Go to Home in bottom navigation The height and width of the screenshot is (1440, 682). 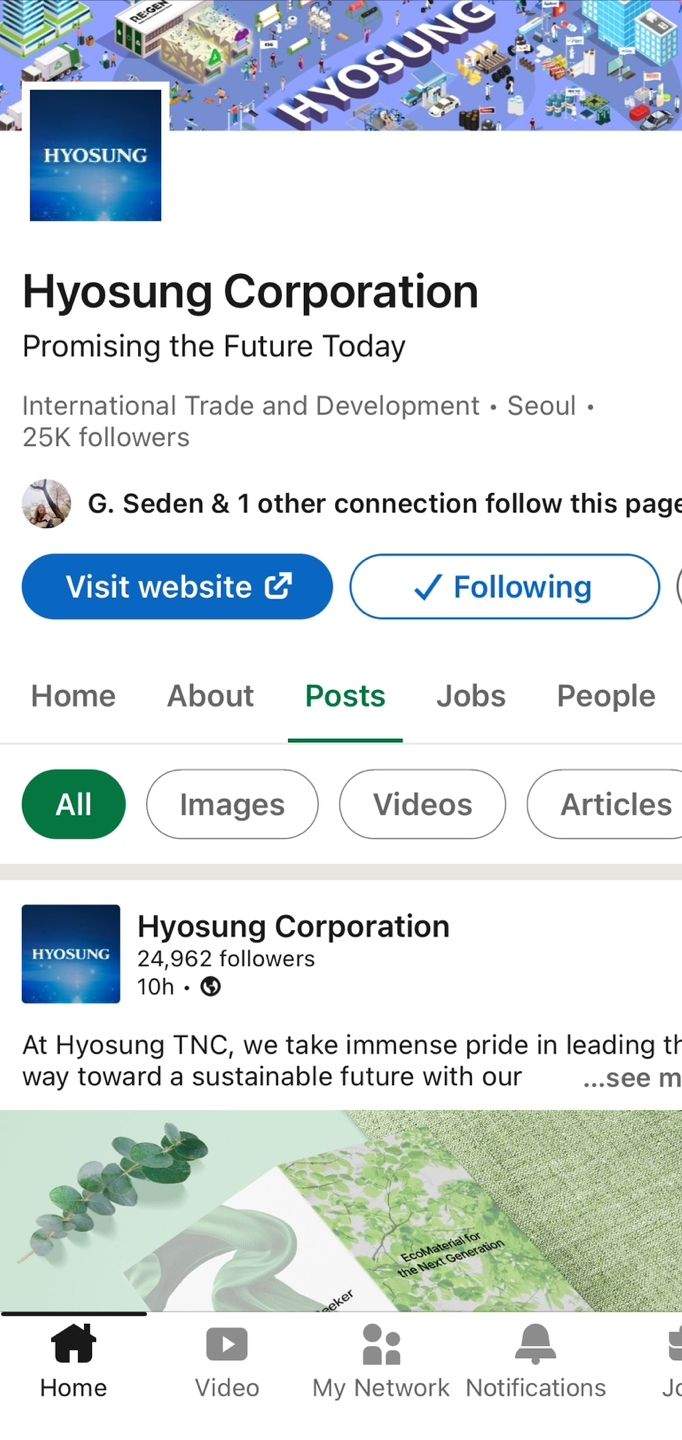click(73, 1361)
